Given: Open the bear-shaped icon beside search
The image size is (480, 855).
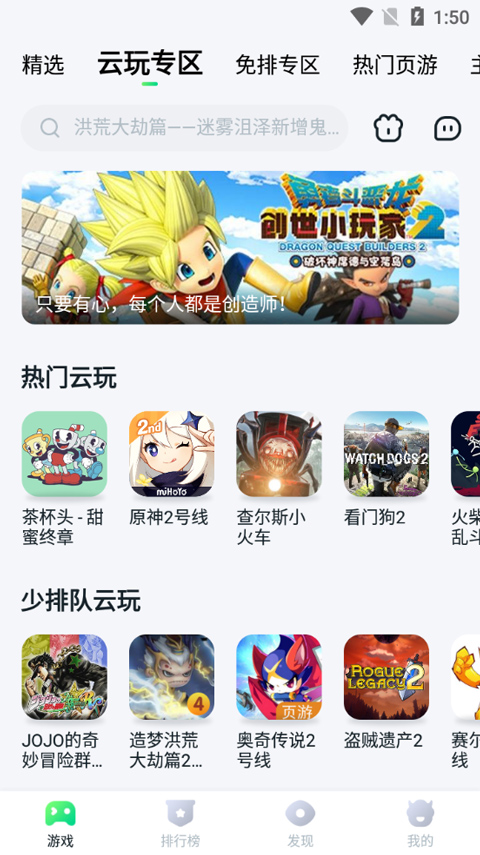Looking at the screenshot, I should [388, 129].
